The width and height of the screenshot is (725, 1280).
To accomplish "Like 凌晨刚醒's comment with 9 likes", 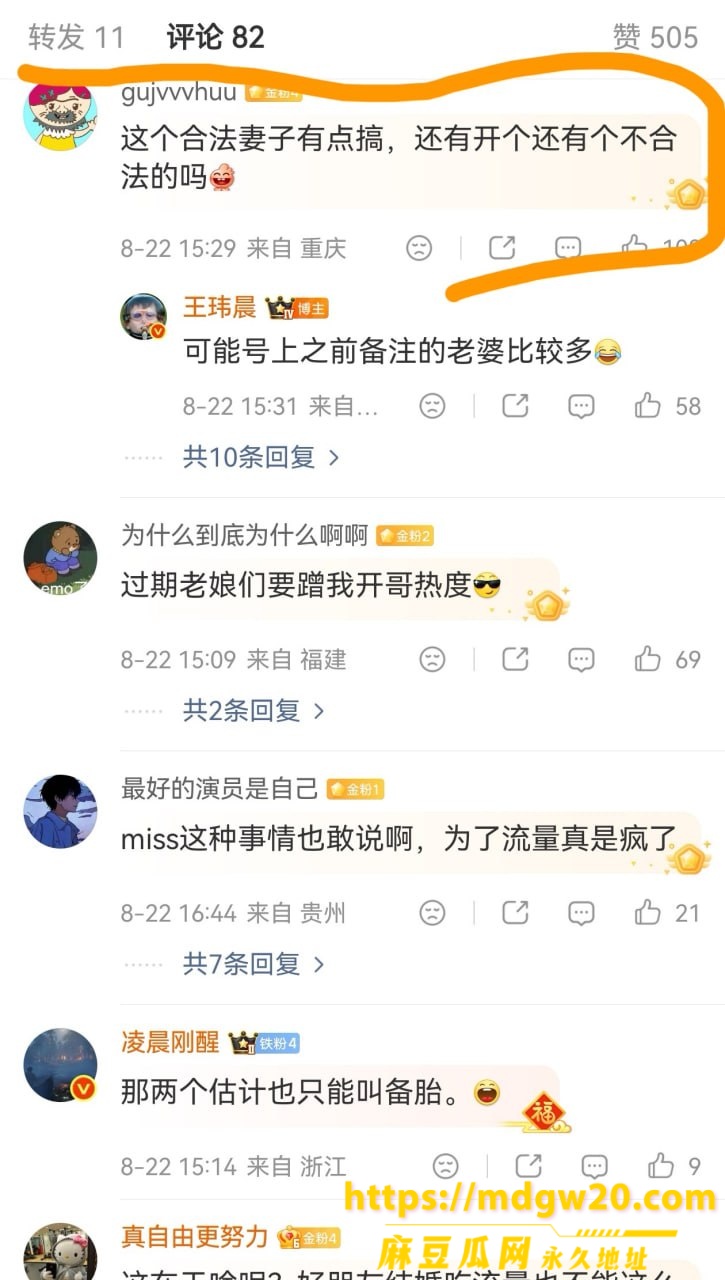I will coord(660,1166).
